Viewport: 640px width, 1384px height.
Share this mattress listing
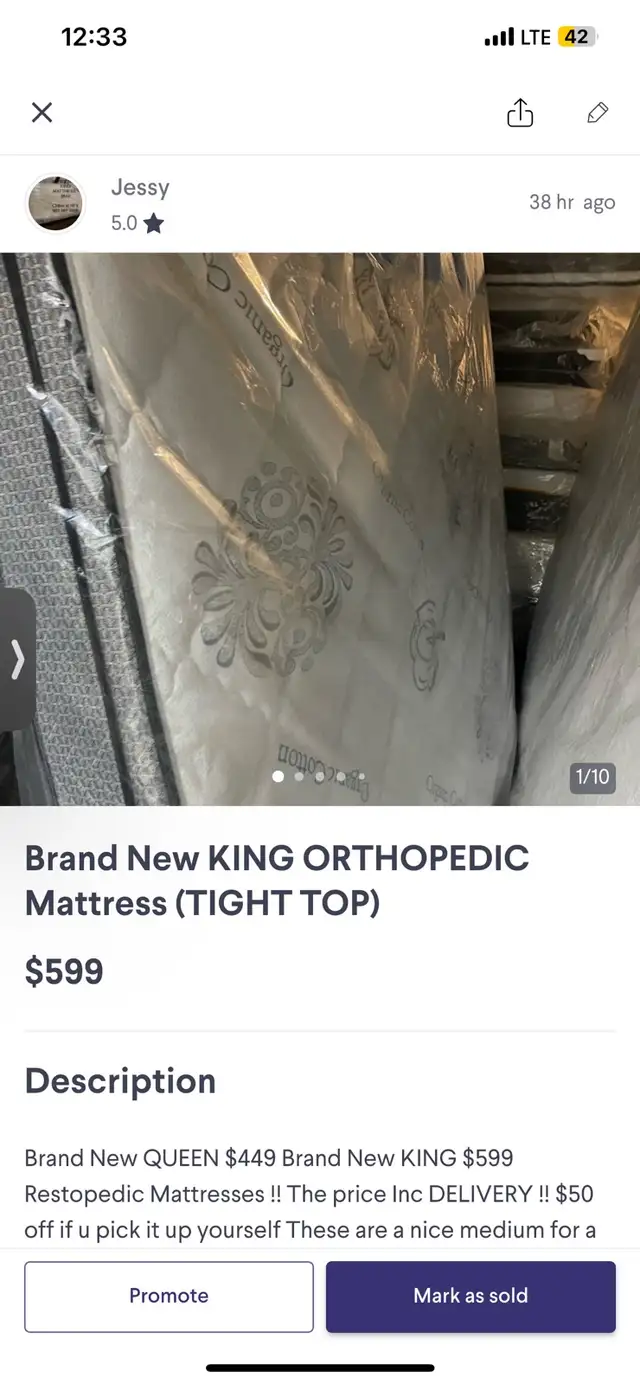pos(520,113)
